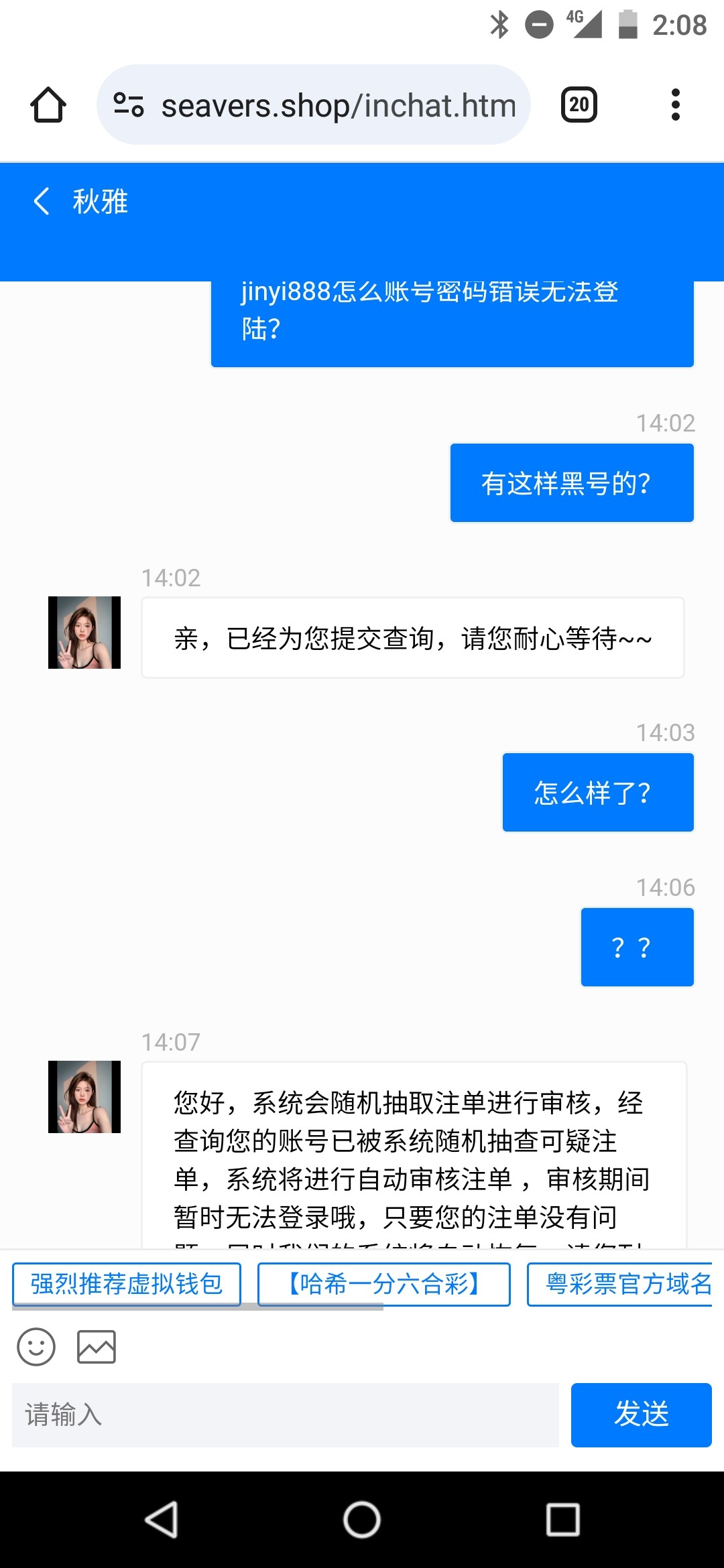Tap the site info icon in address bar

tap(129, 105)
